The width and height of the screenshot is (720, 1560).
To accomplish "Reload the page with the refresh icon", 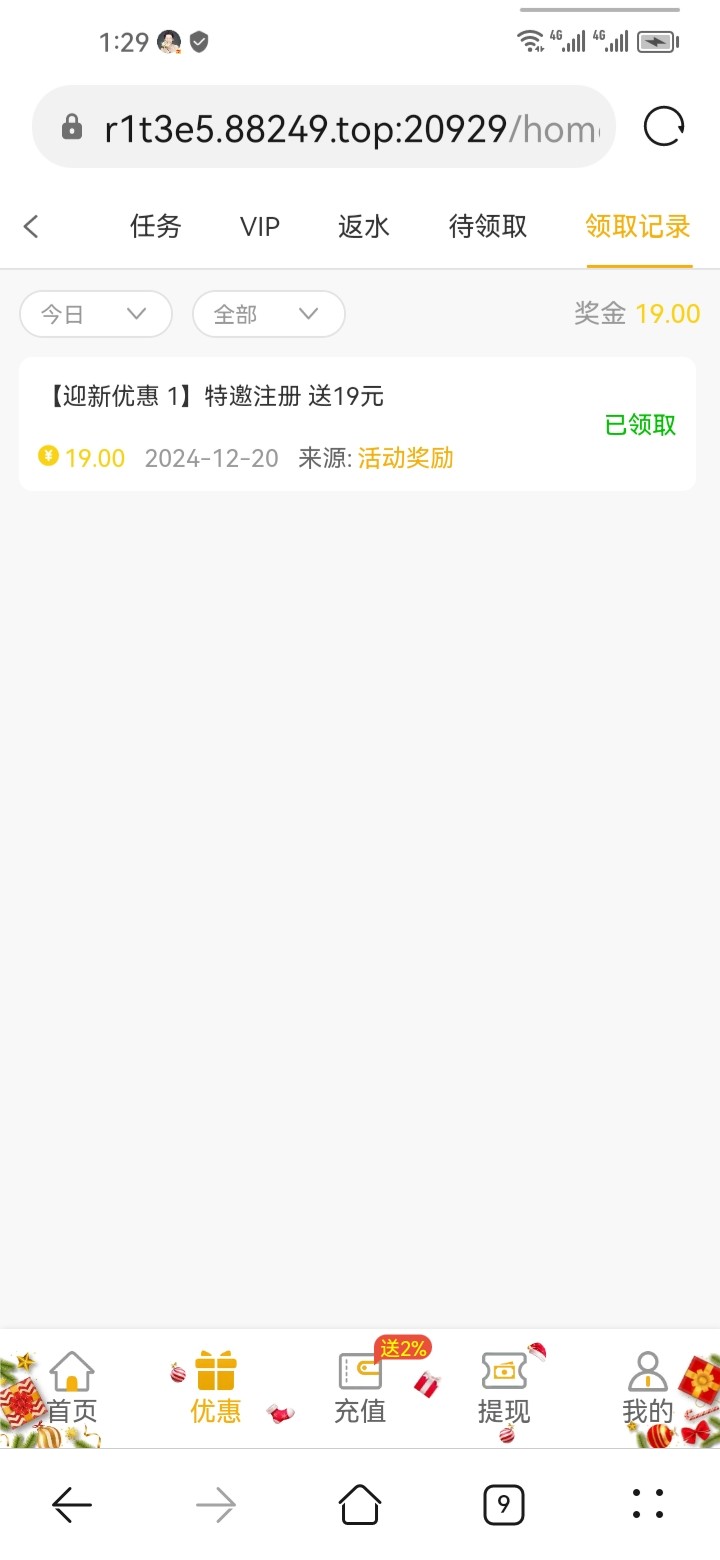I will (664, 127).
